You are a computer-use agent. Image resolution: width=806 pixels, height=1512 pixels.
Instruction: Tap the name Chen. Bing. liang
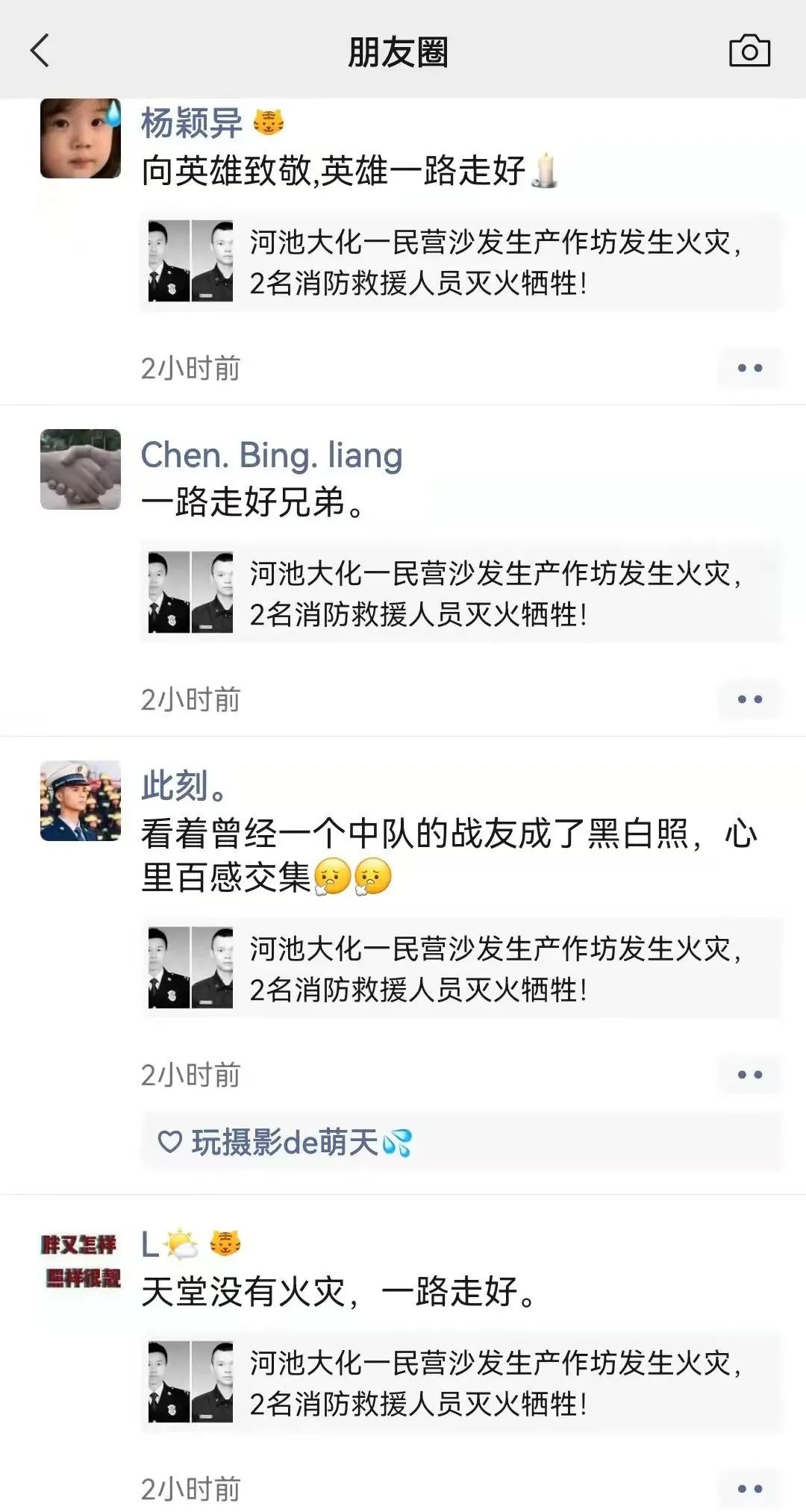(272, 455)
